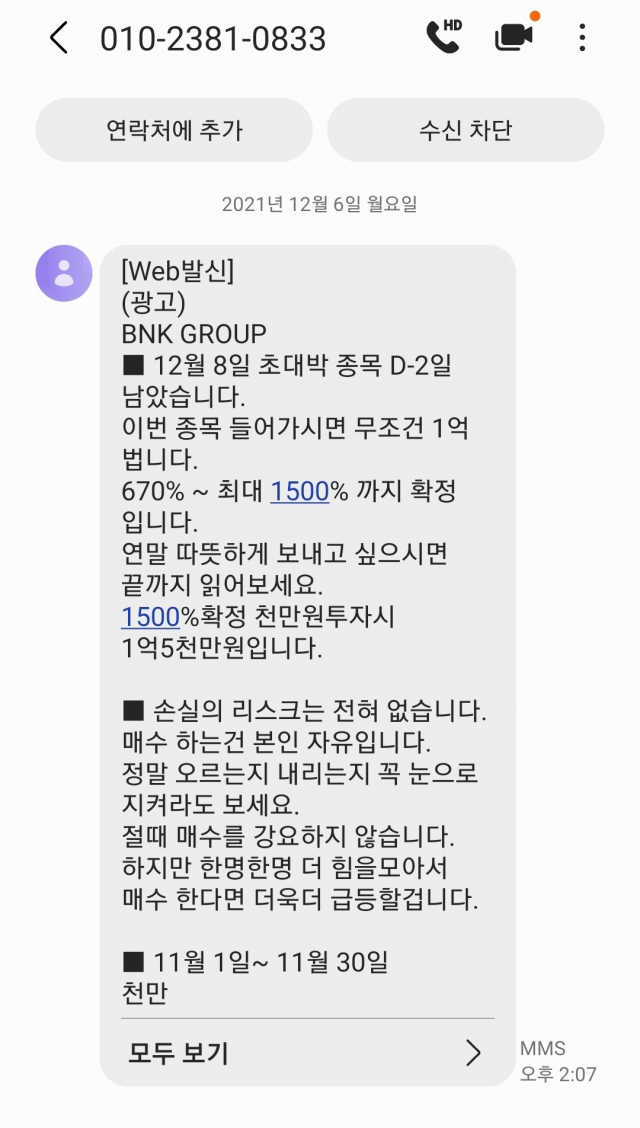Tap the 1500 link after 최대
640x1128 pixels.
[x=300, y=492]
